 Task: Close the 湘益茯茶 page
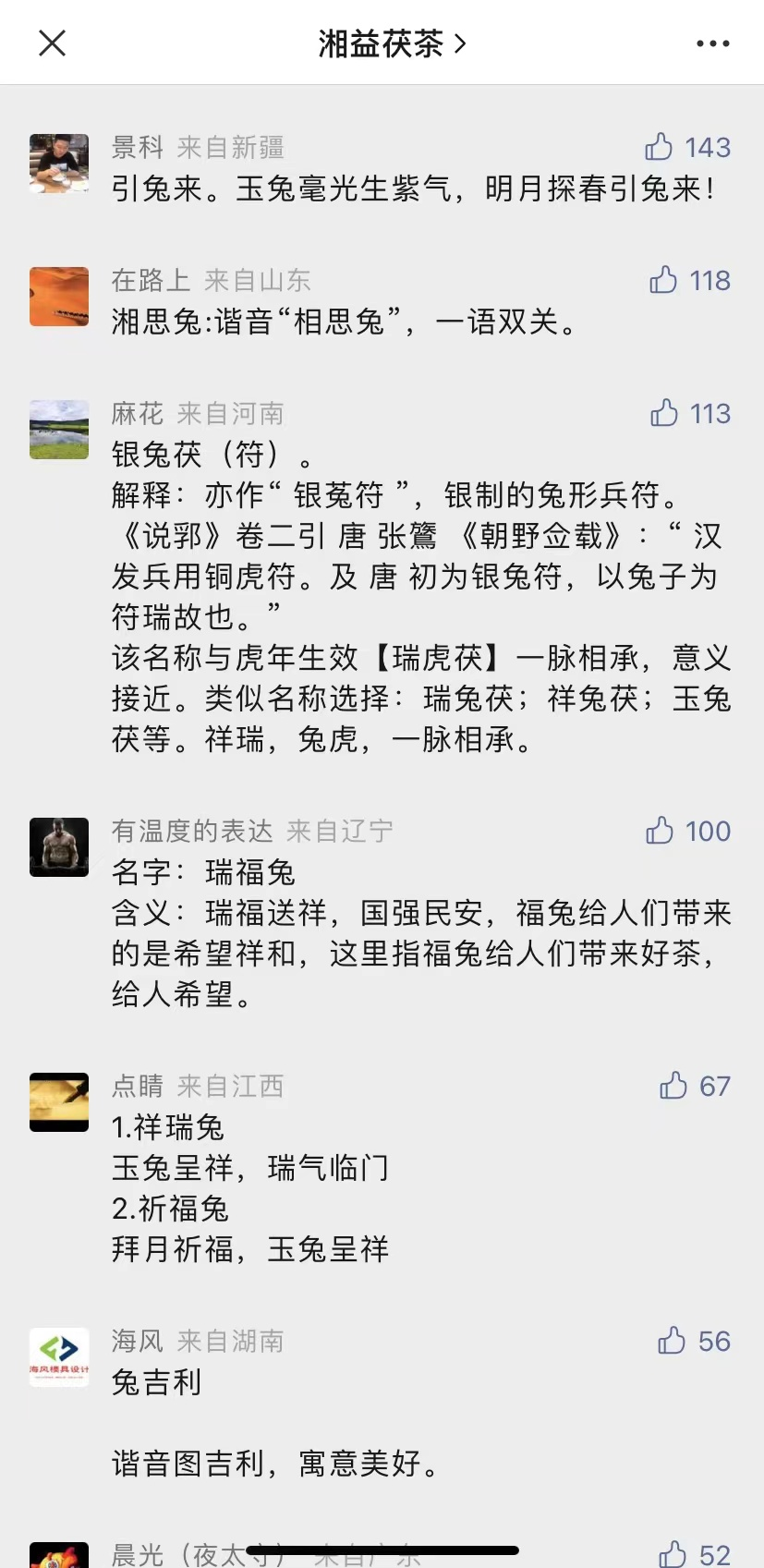pyautogui.click(x=53, y=43)
